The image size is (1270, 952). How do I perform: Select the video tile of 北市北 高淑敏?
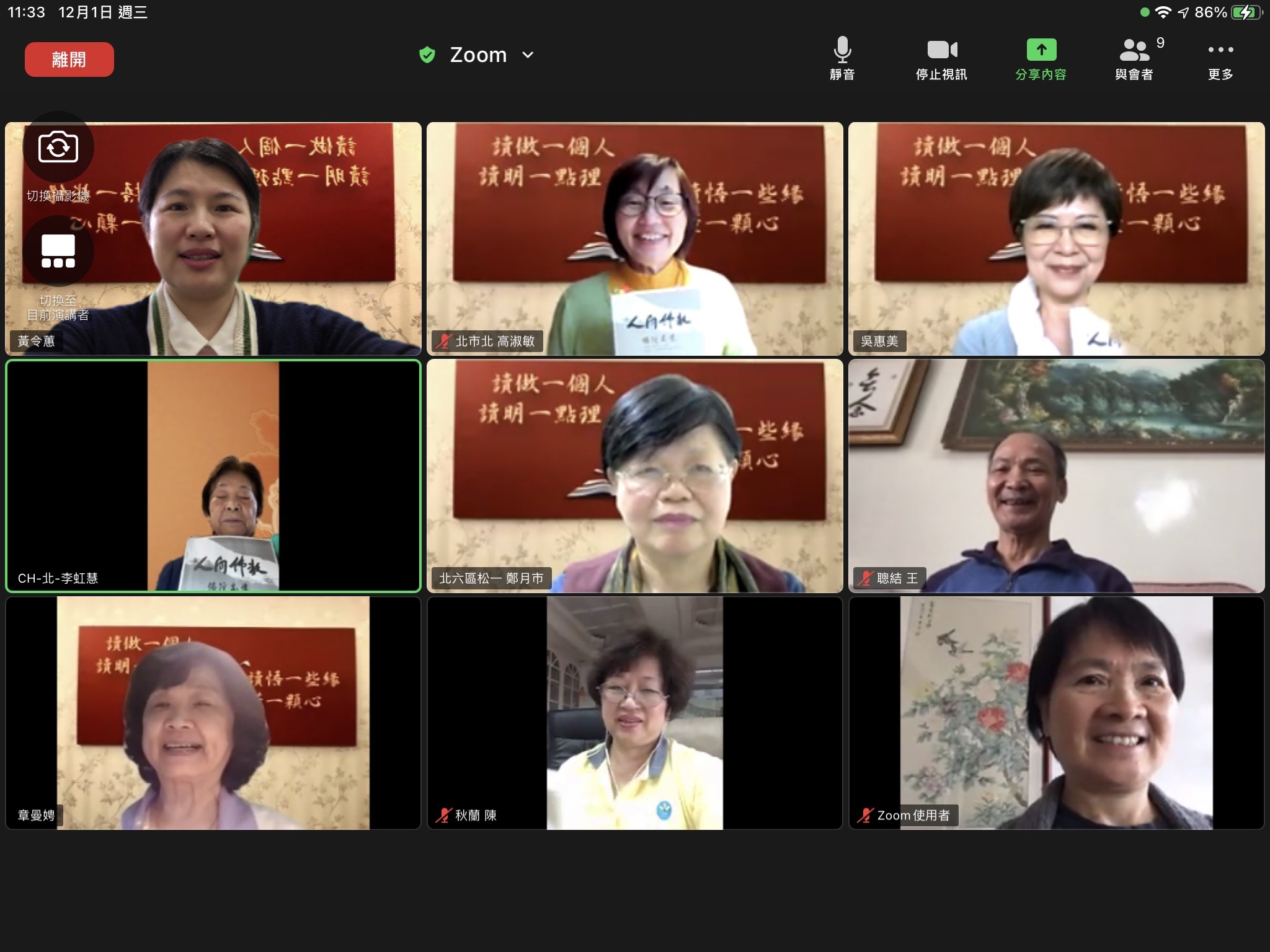point(634,239)
